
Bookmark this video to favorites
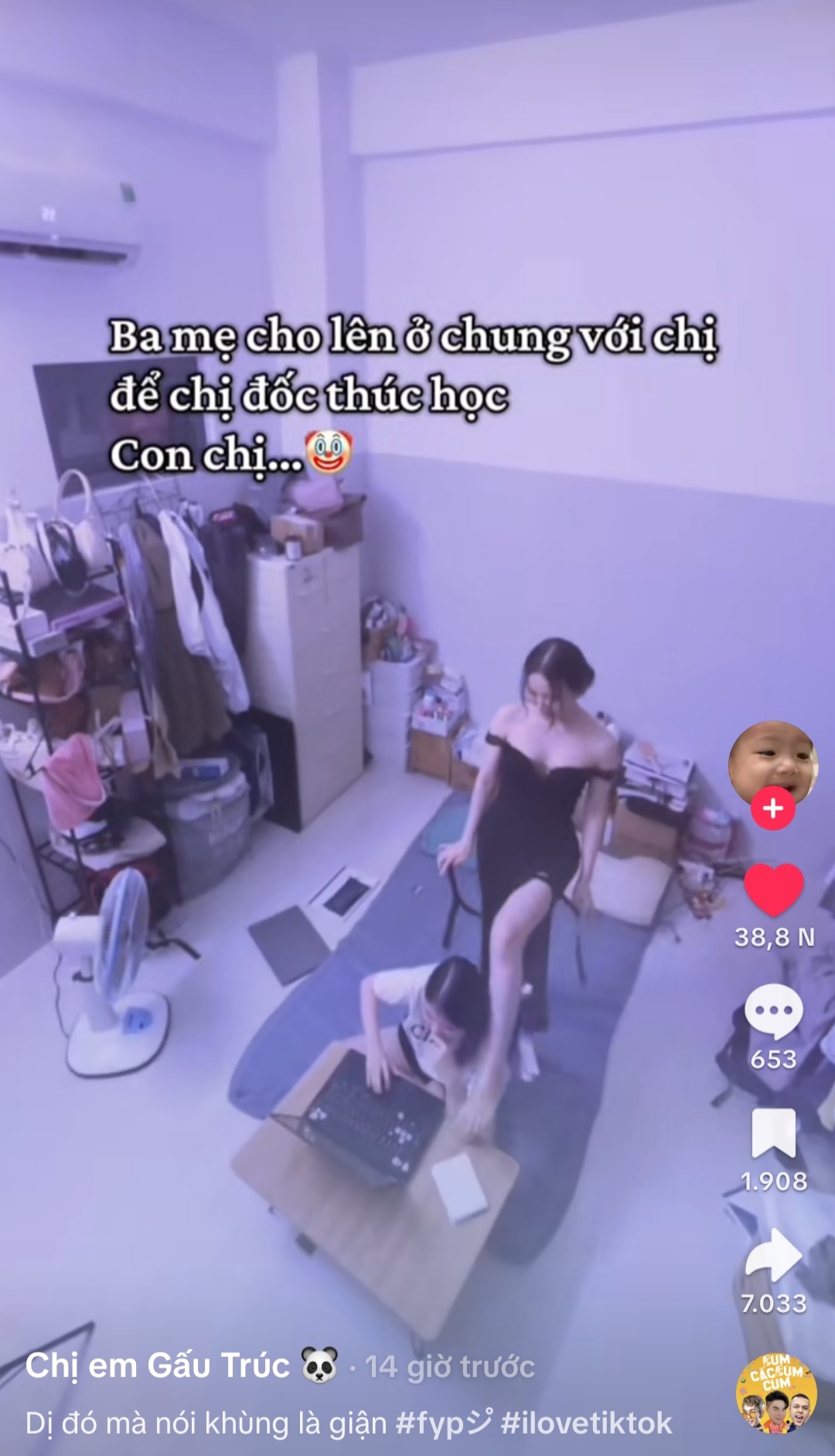click(773, 1133)
